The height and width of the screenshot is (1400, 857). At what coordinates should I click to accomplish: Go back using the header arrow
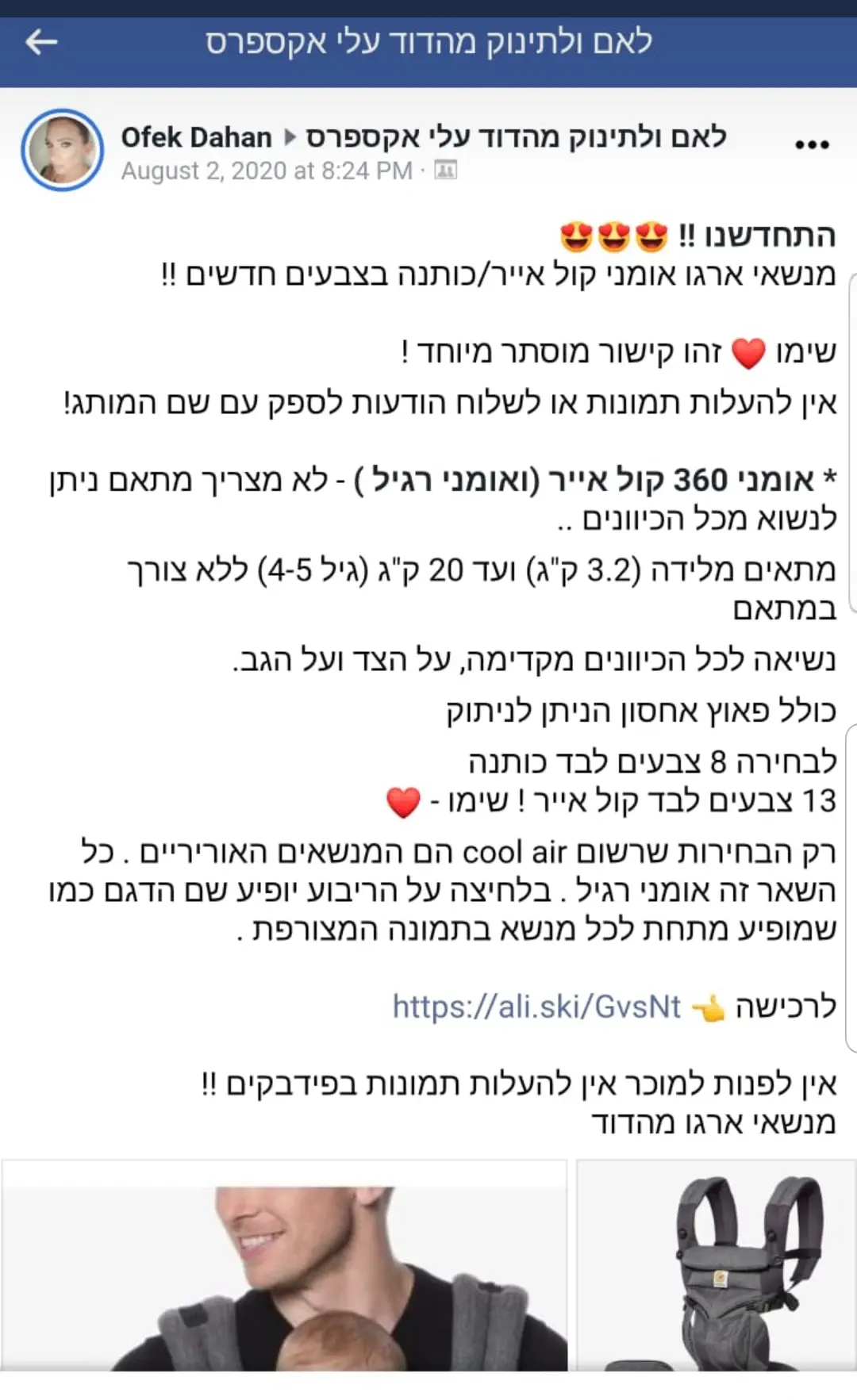click(x=41, y=42)
